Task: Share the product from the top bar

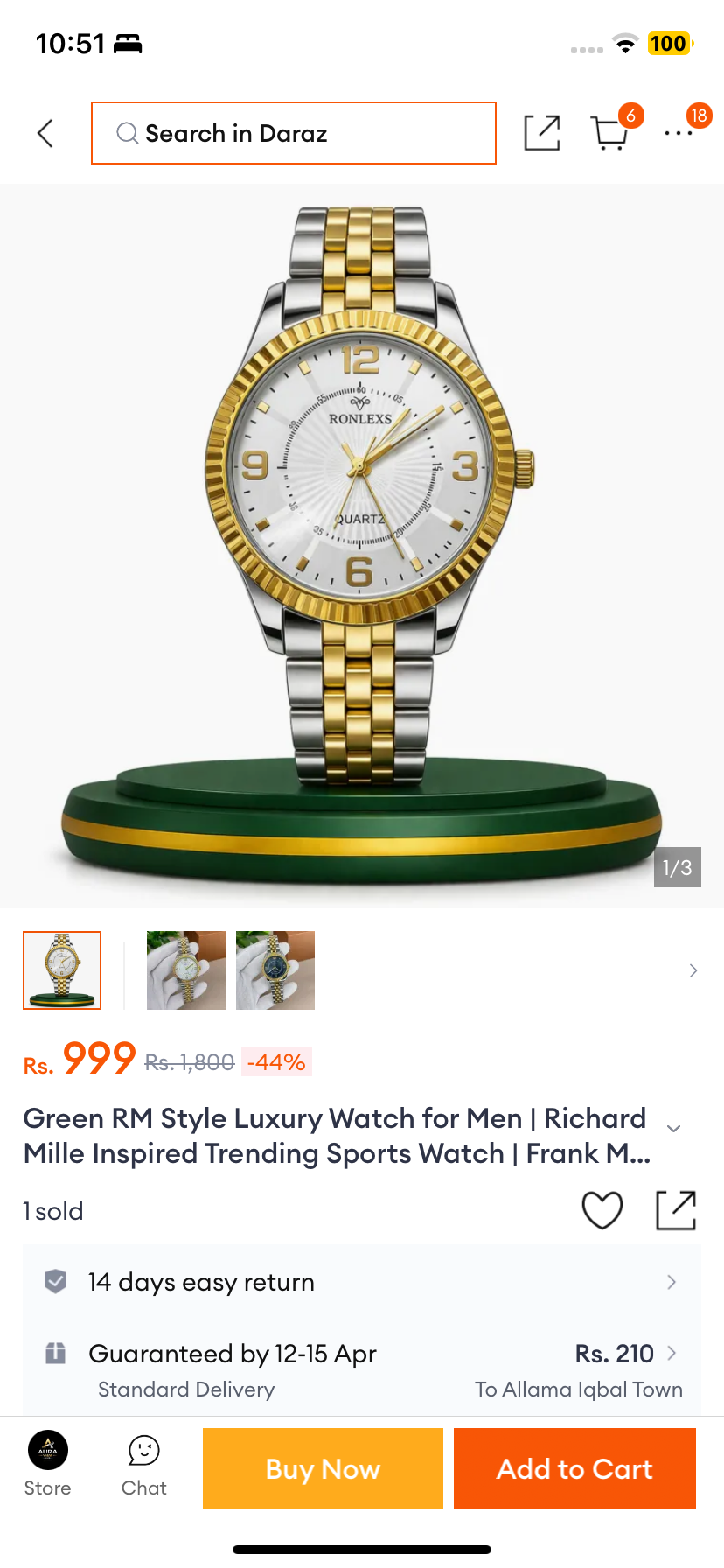Action: (542, 133)
